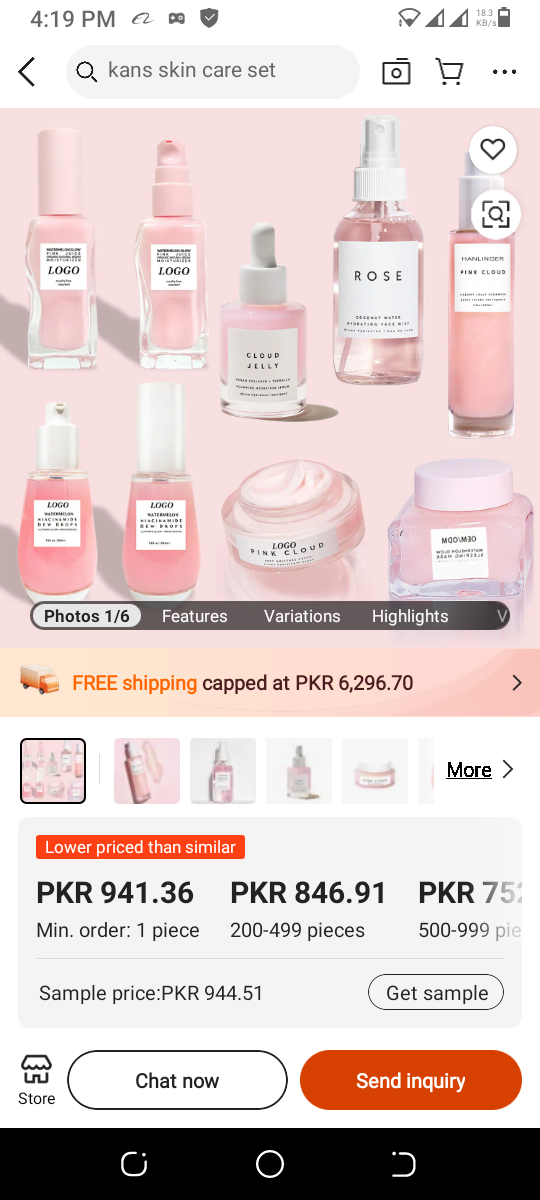Jump to the Features section
Image resolution: width=540 pixels, height=1200 pixels.
[x=195, y=616]
